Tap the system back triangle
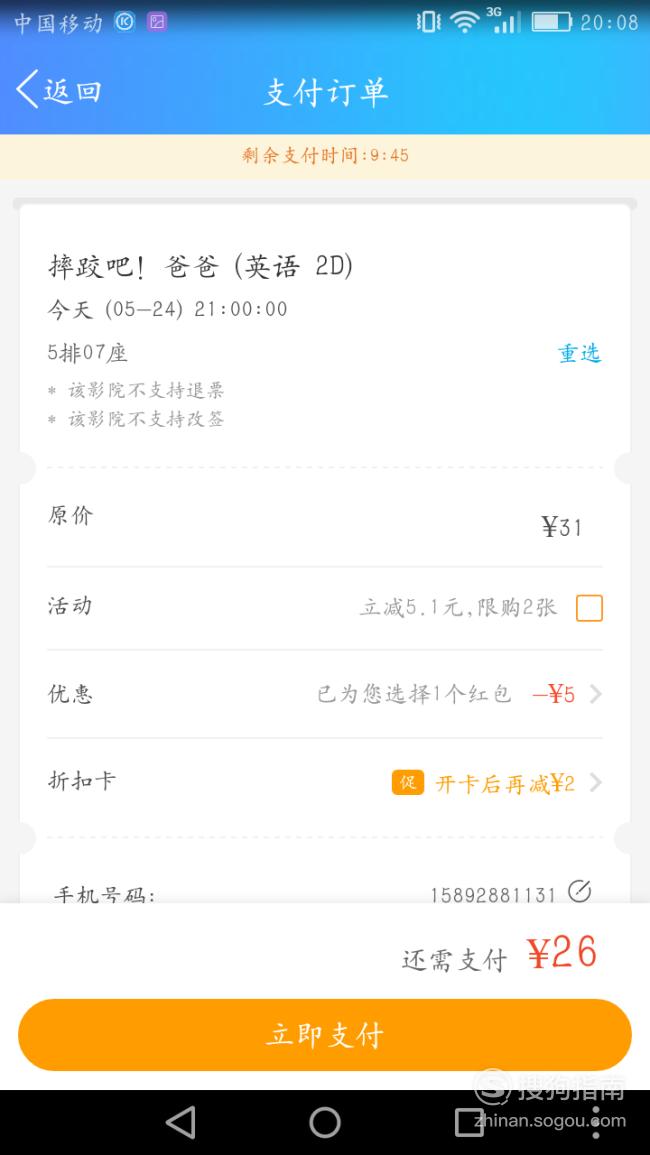 181,1123
